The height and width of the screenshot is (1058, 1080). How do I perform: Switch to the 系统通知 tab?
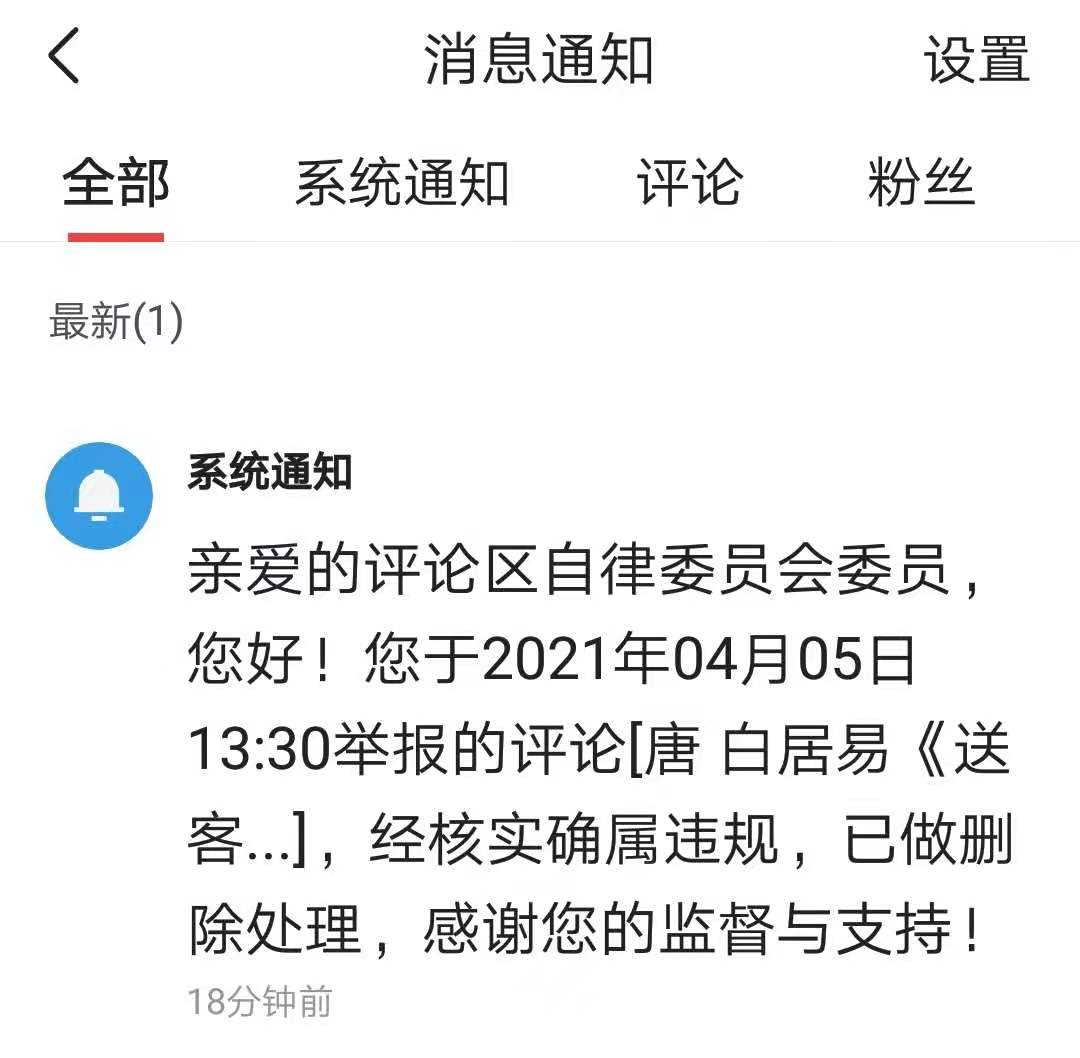tap(402, 184)
